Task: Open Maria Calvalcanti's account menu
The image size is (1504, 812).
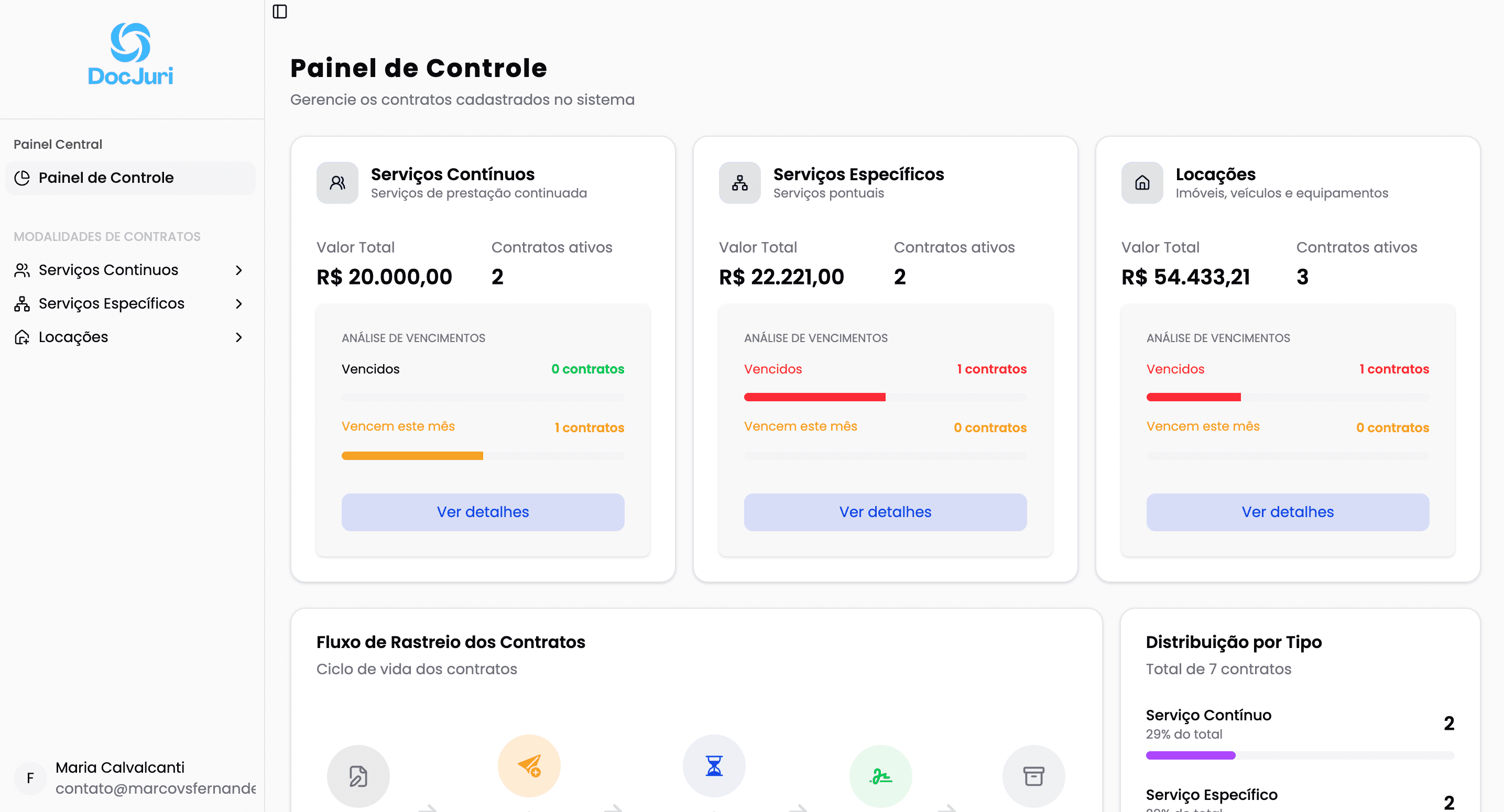Action: click(x=133, y=777)
